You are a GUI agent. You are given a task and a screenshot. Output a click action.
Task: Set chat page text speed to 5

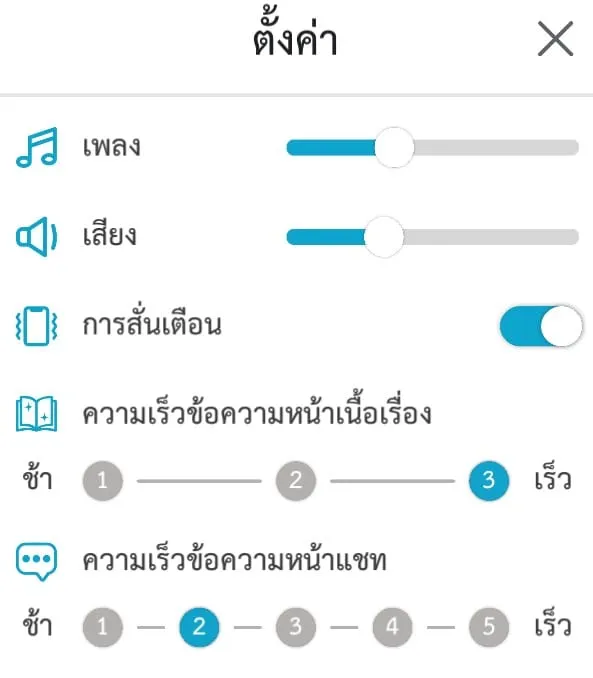(x=489, y=627)
